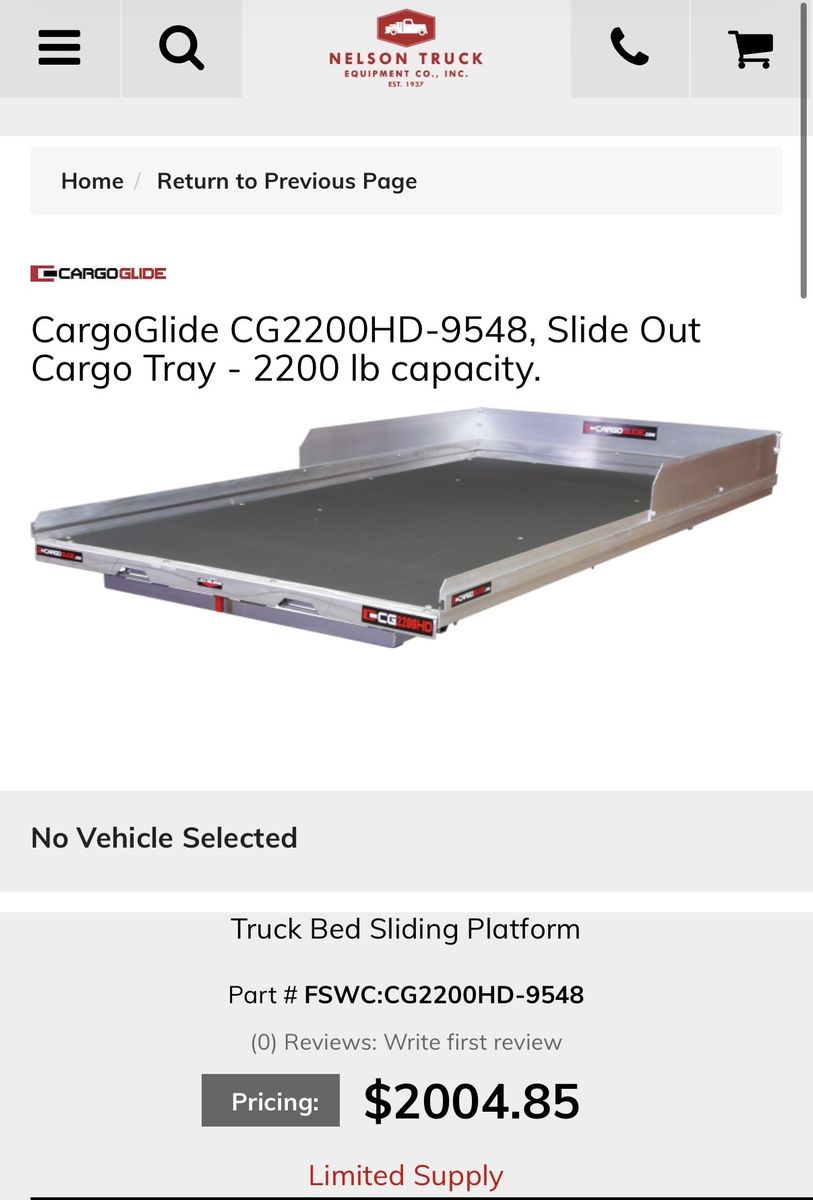View the shopping cart
This screenshot has width=813, height=1200.
pyautogui.click(x=750, y=48)
